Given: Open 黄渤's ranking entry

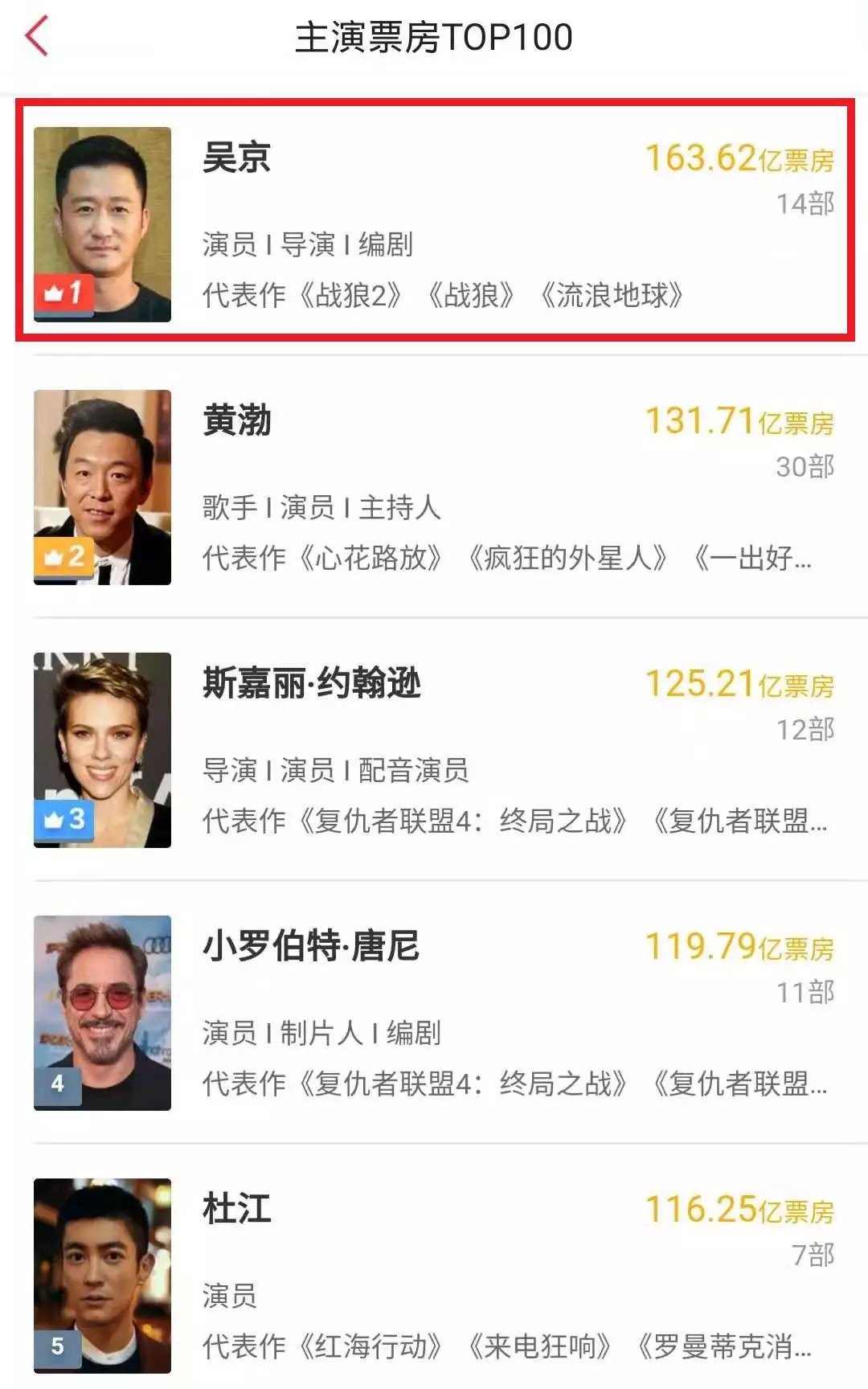Looking at the screenshot, I should coord(434,486).
